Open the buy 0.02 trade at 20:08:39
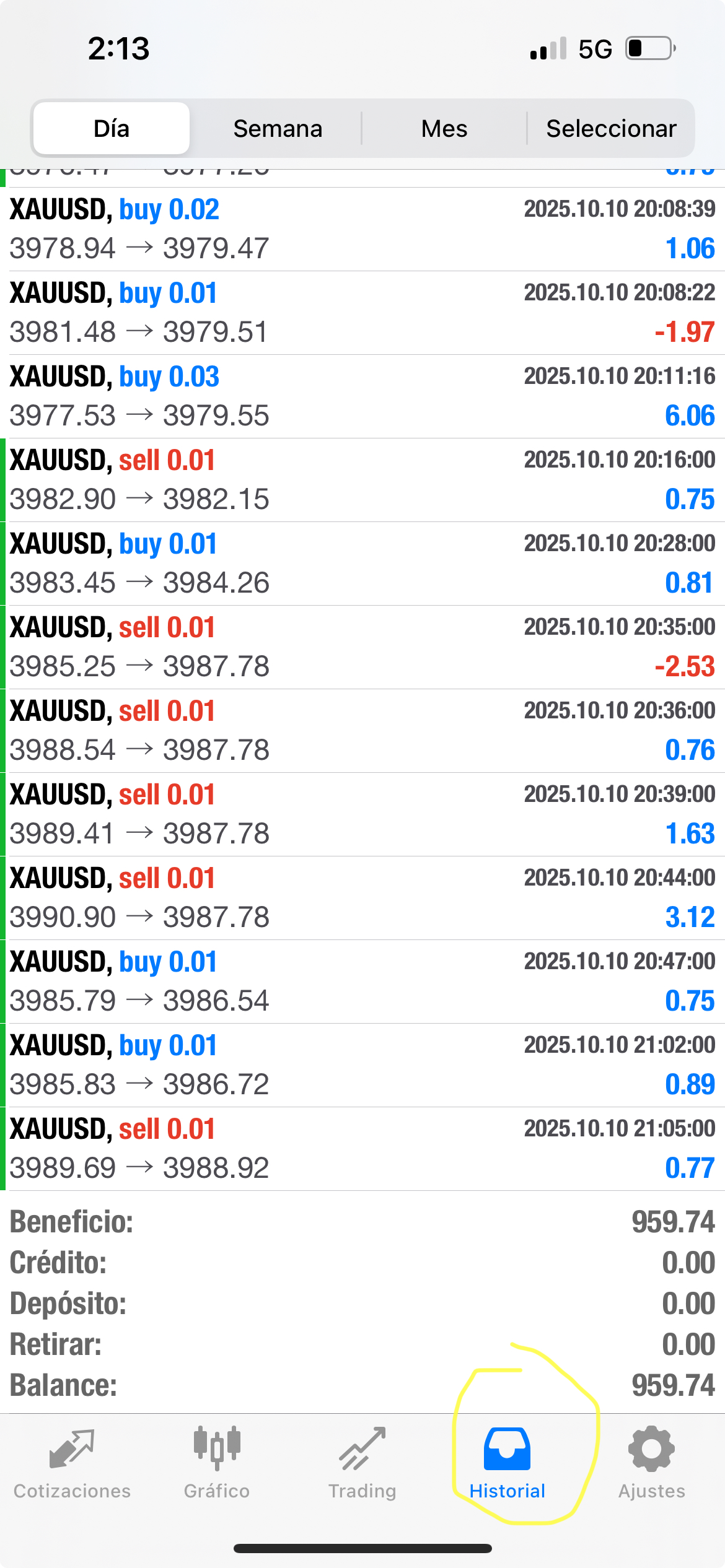 tap(362, 229)
